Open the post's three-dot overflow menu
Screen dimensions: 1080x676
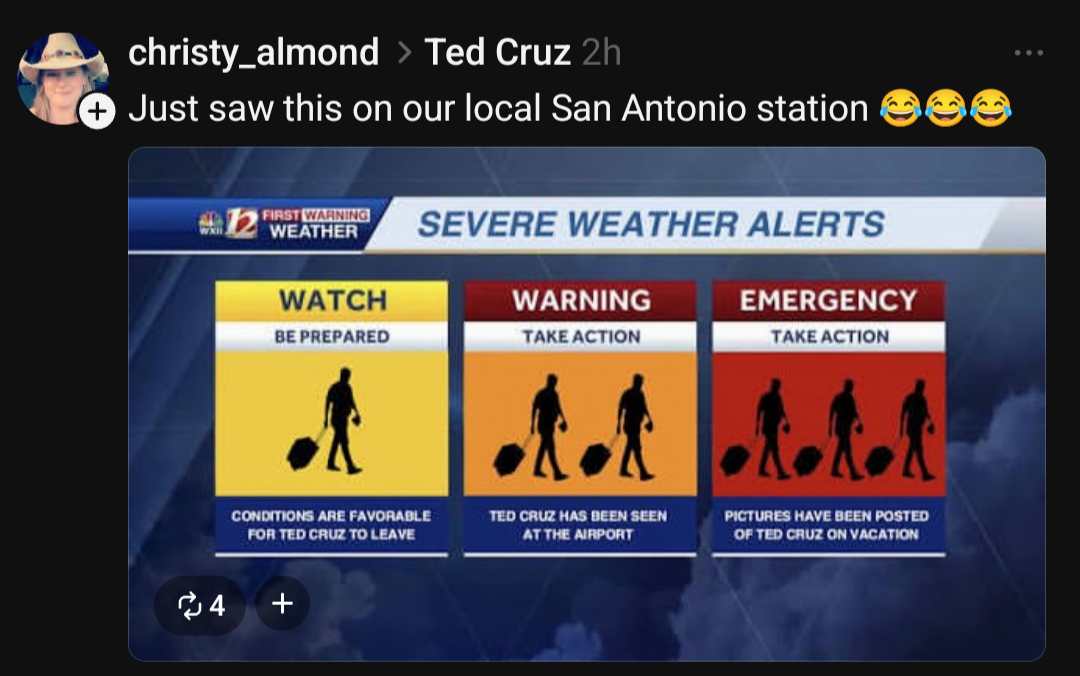tap(1028, 53)
